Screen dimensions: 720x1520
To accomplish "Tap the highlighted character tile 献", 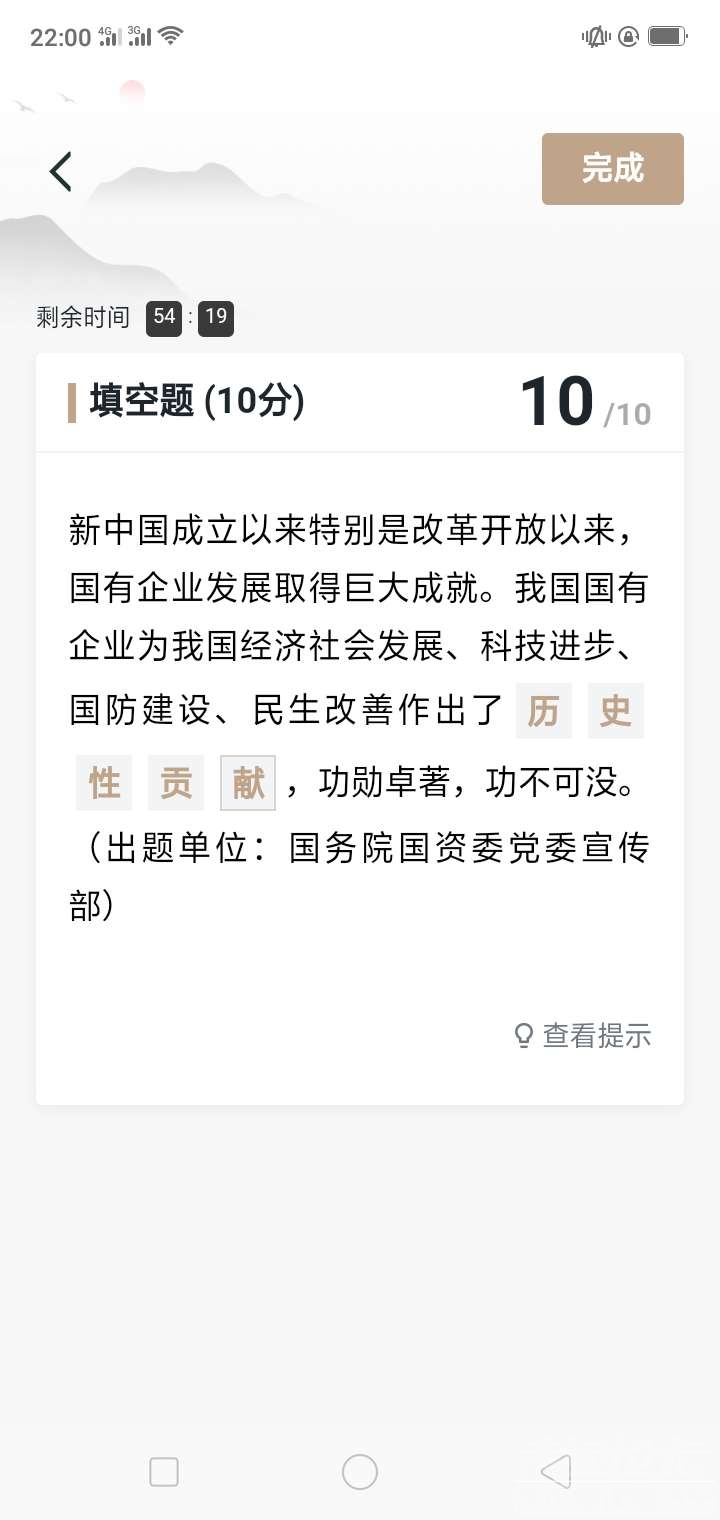I will [247, 783].
